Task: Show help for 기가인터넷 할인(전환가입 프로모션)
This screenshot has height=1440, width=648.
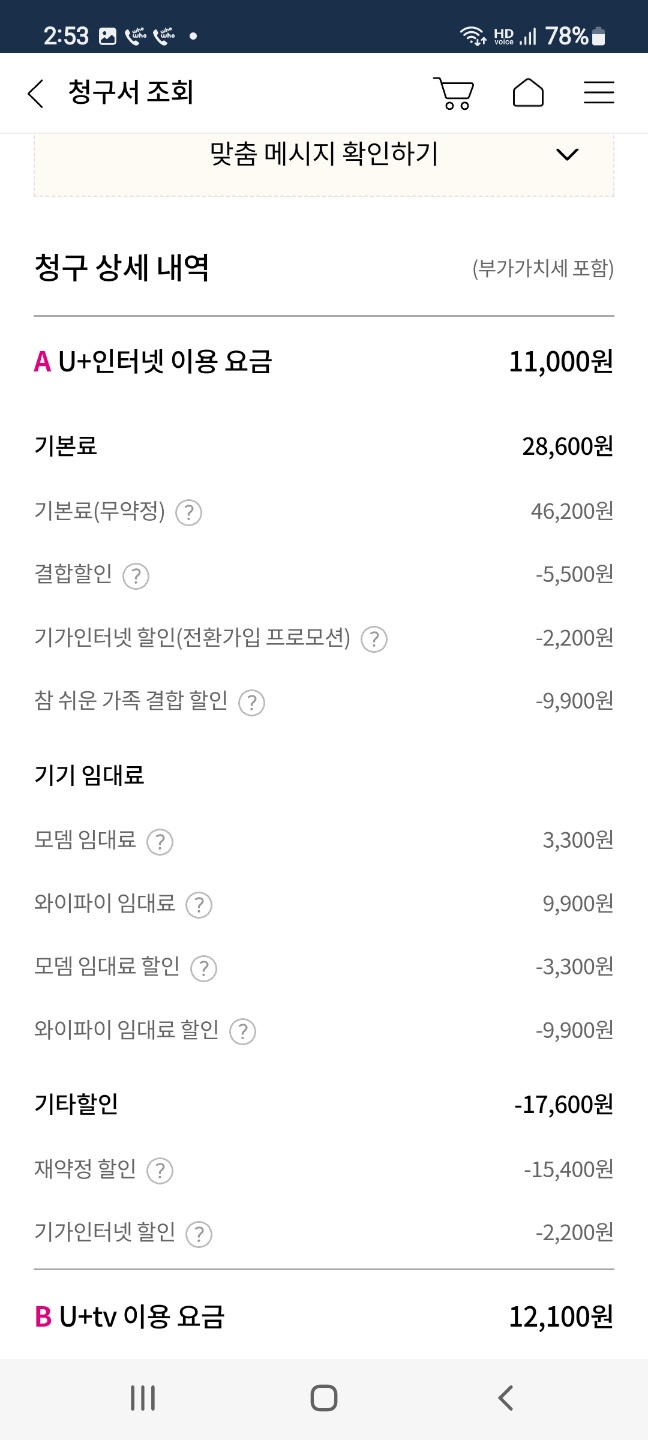Action: click(x=373, y=639)
